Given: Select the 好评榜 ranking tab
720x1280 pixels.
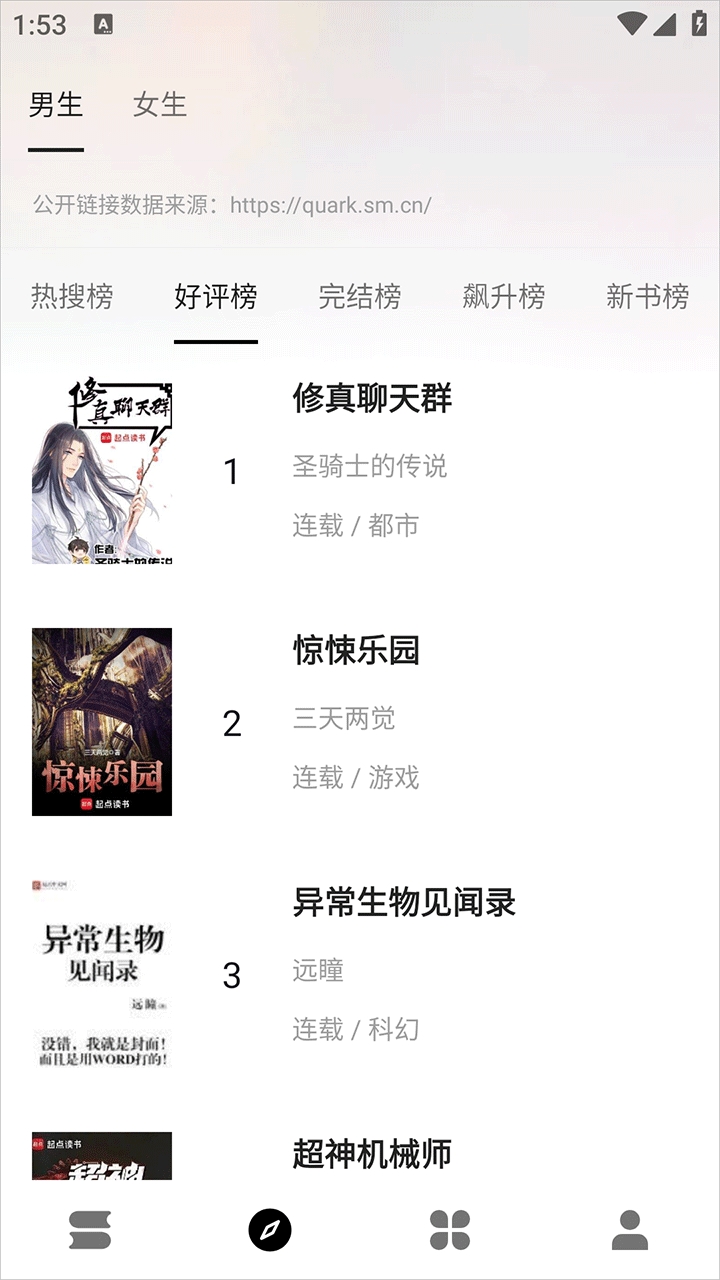Looking at the screenshot, I should 216,297.
